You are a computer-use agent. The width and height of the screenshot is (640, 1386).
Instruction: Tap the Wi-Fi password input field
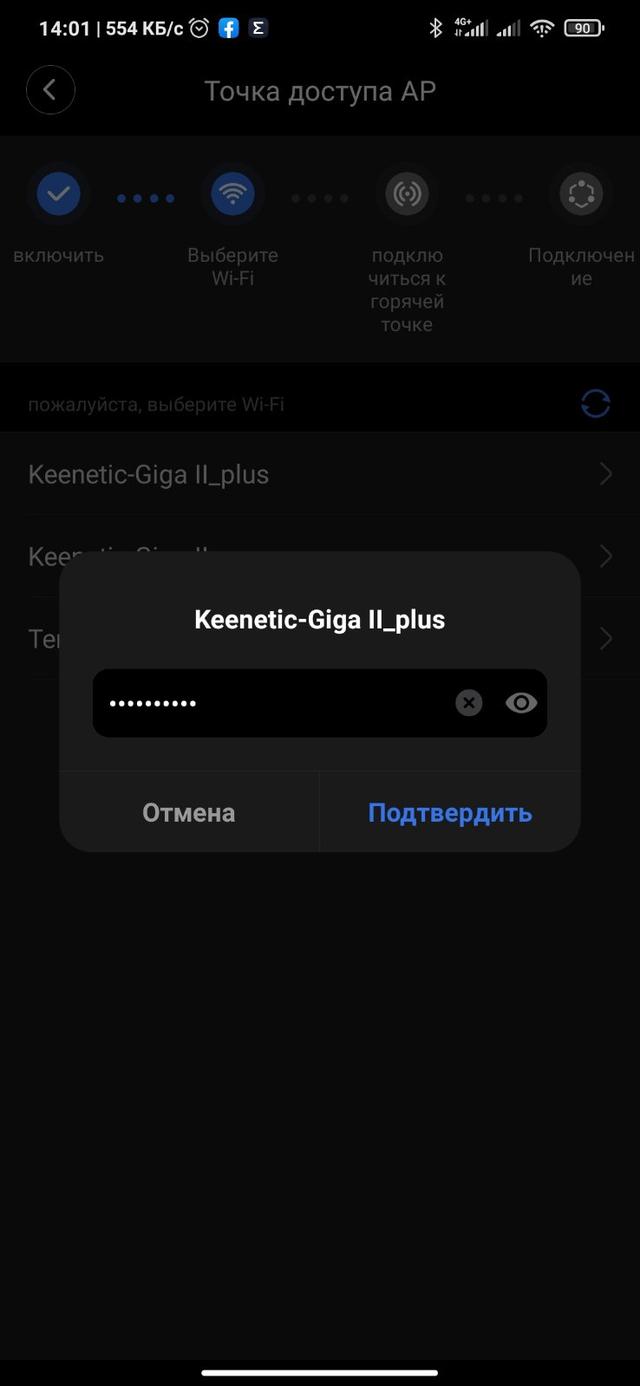[x=320, y=703]
